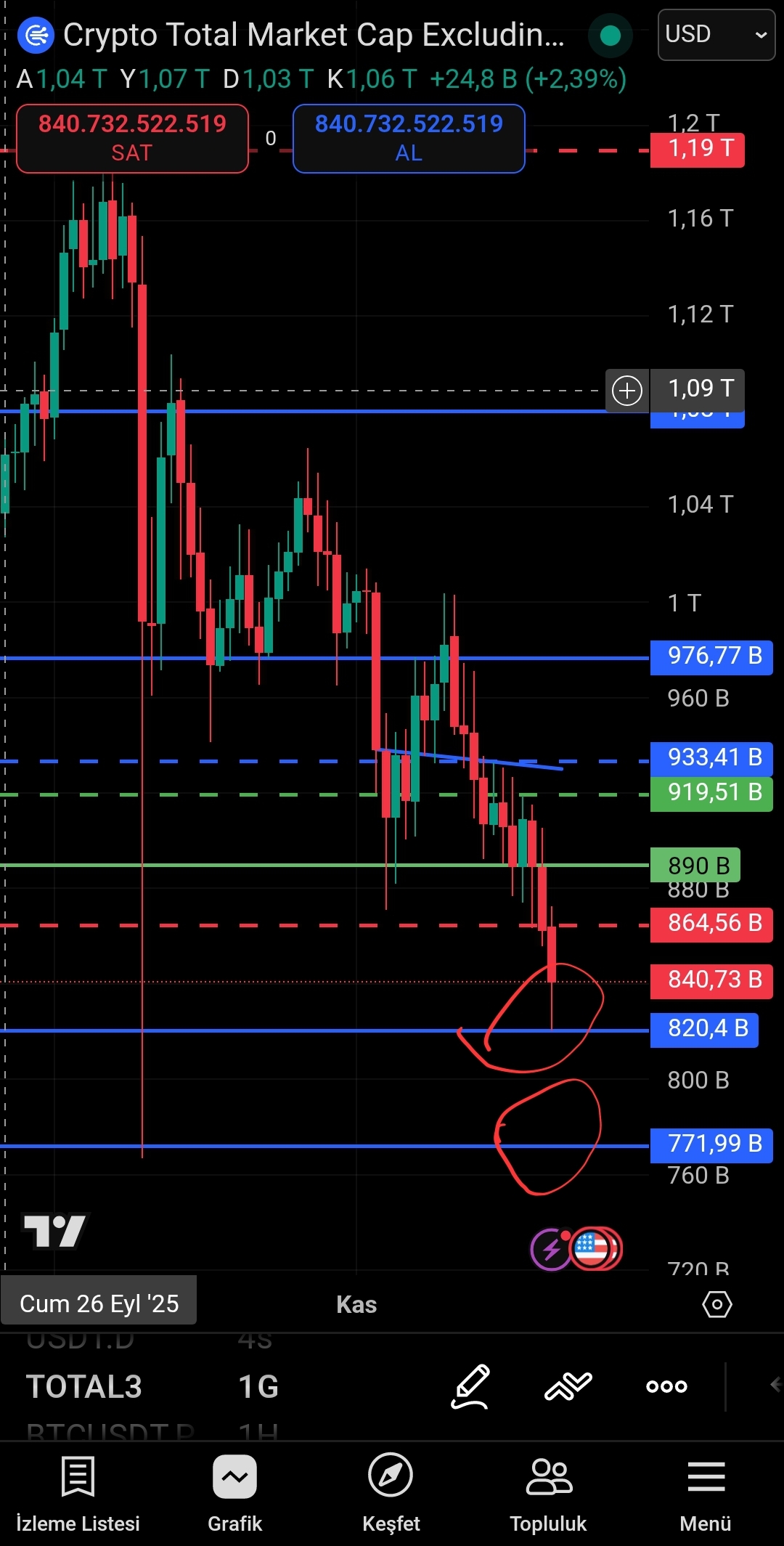The width and height of the screenshot is (784, 1546).
Task: Open the USD currency dropdown
Action: coord(716,35)
